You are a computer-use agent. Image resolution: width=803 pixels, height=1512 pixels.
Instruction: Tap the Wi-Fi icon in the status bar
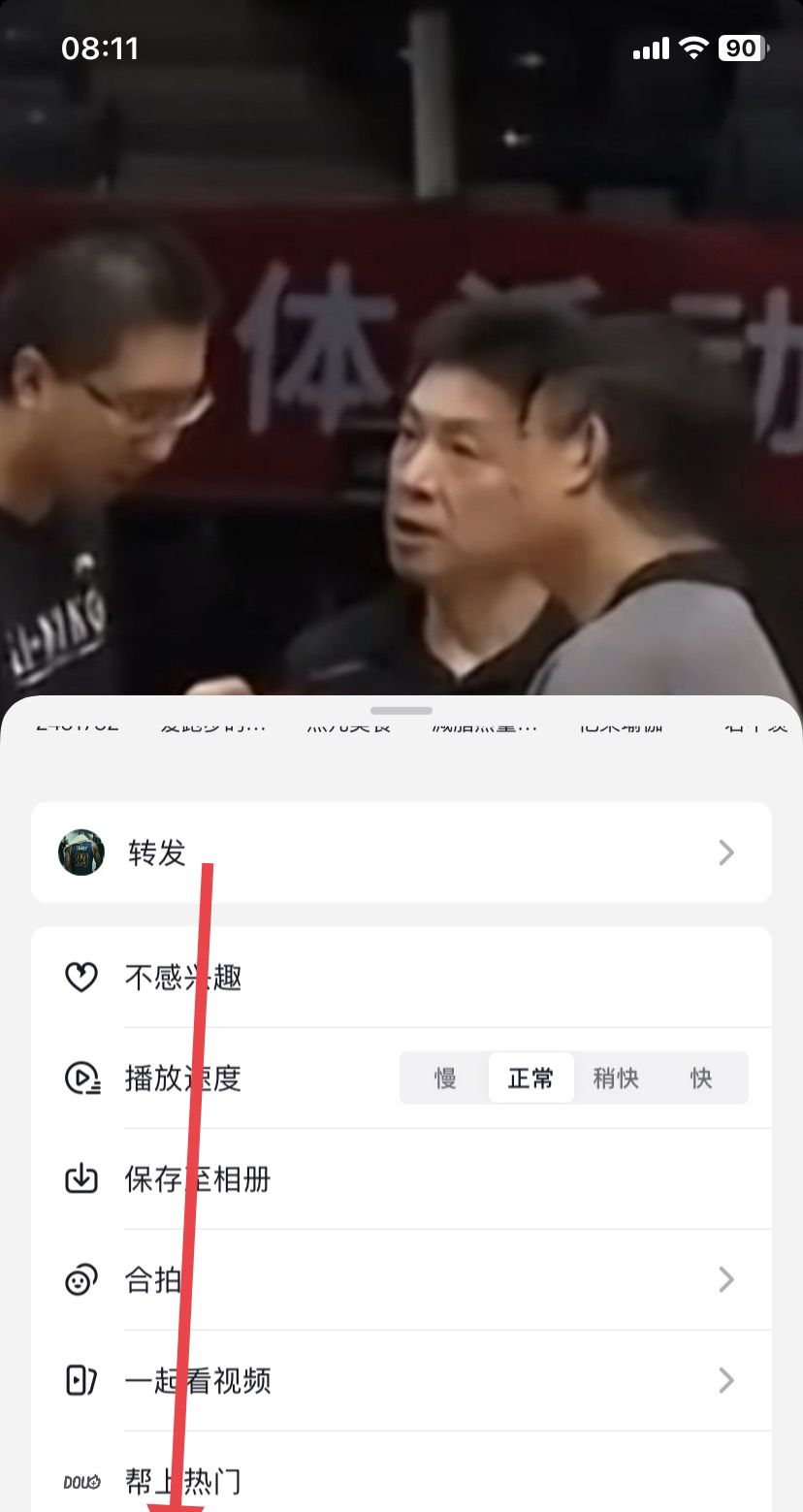(x=694, y=48)
